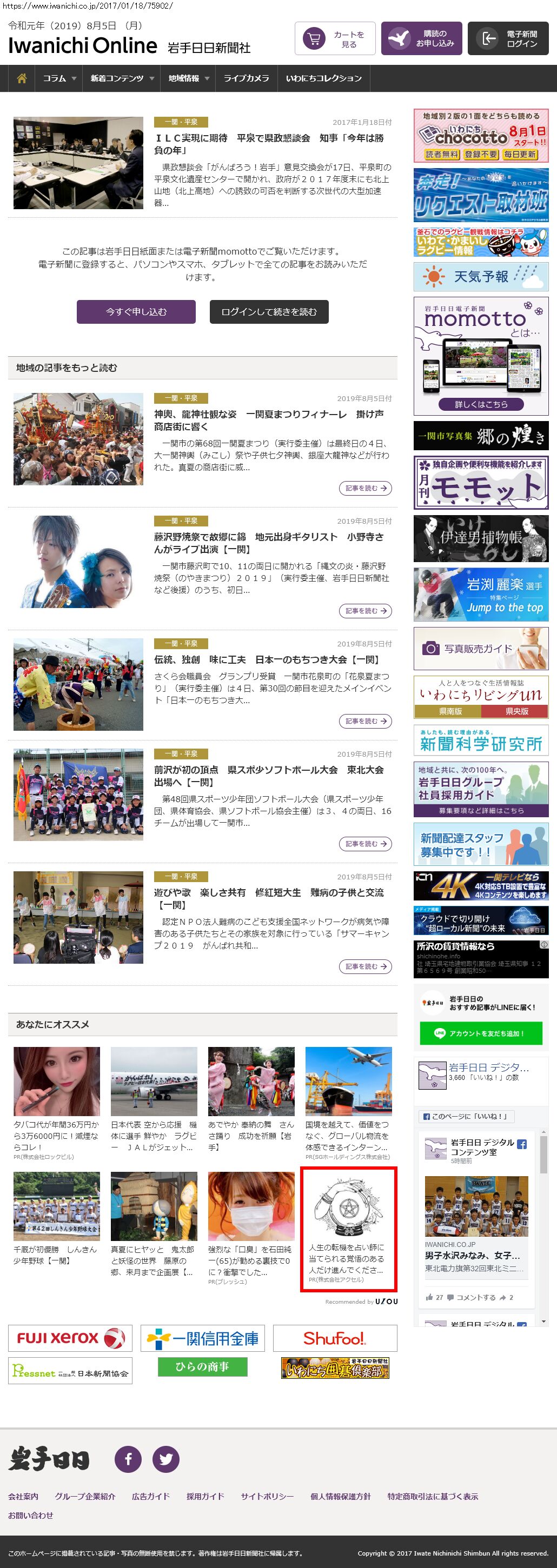Screen dimensions: 557x1568
Task: Open the ライブカメラ page
Action: coord(246,78)
